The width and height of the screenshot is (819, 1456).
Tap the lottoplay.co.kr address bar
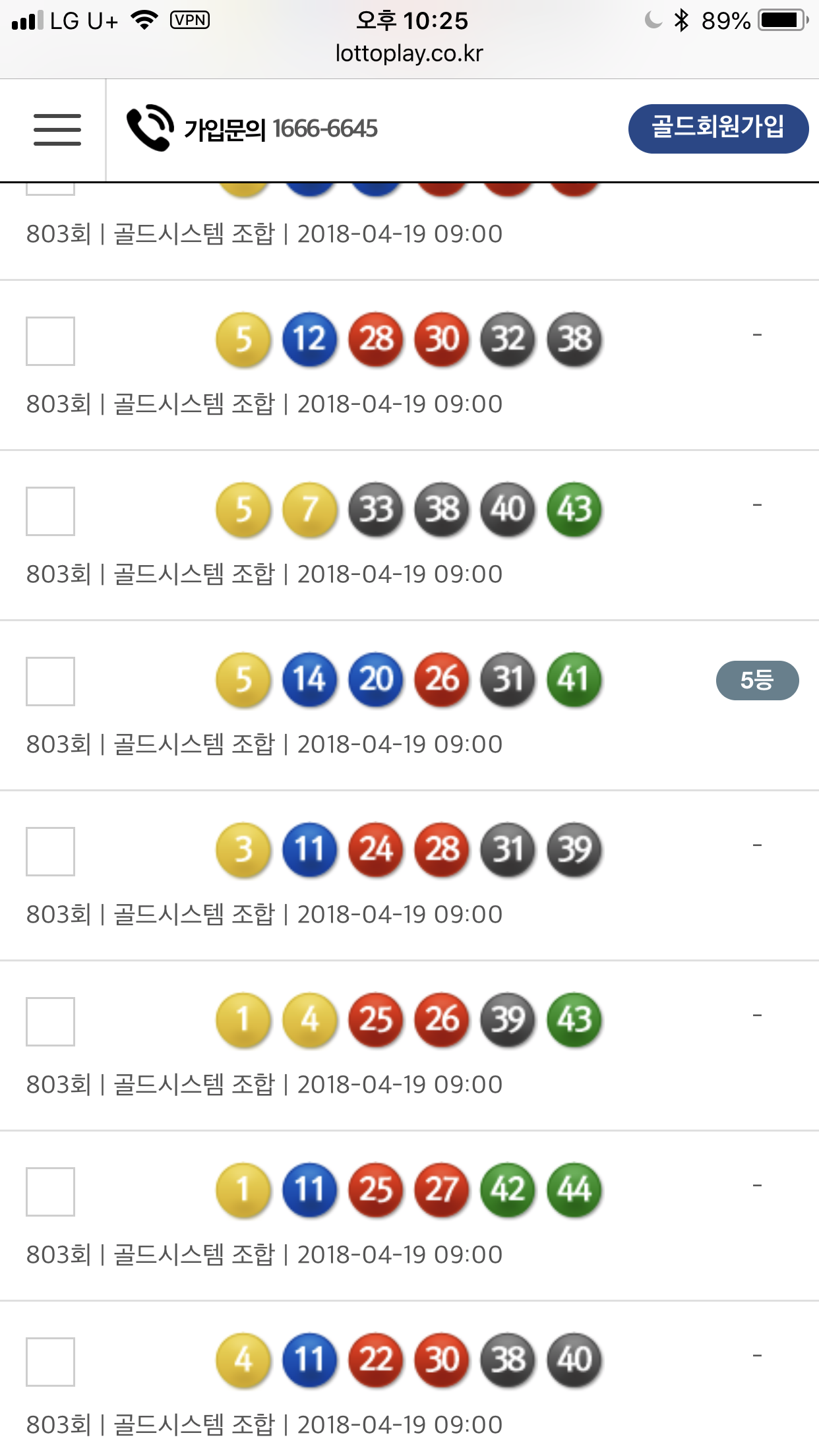(409, 53)
